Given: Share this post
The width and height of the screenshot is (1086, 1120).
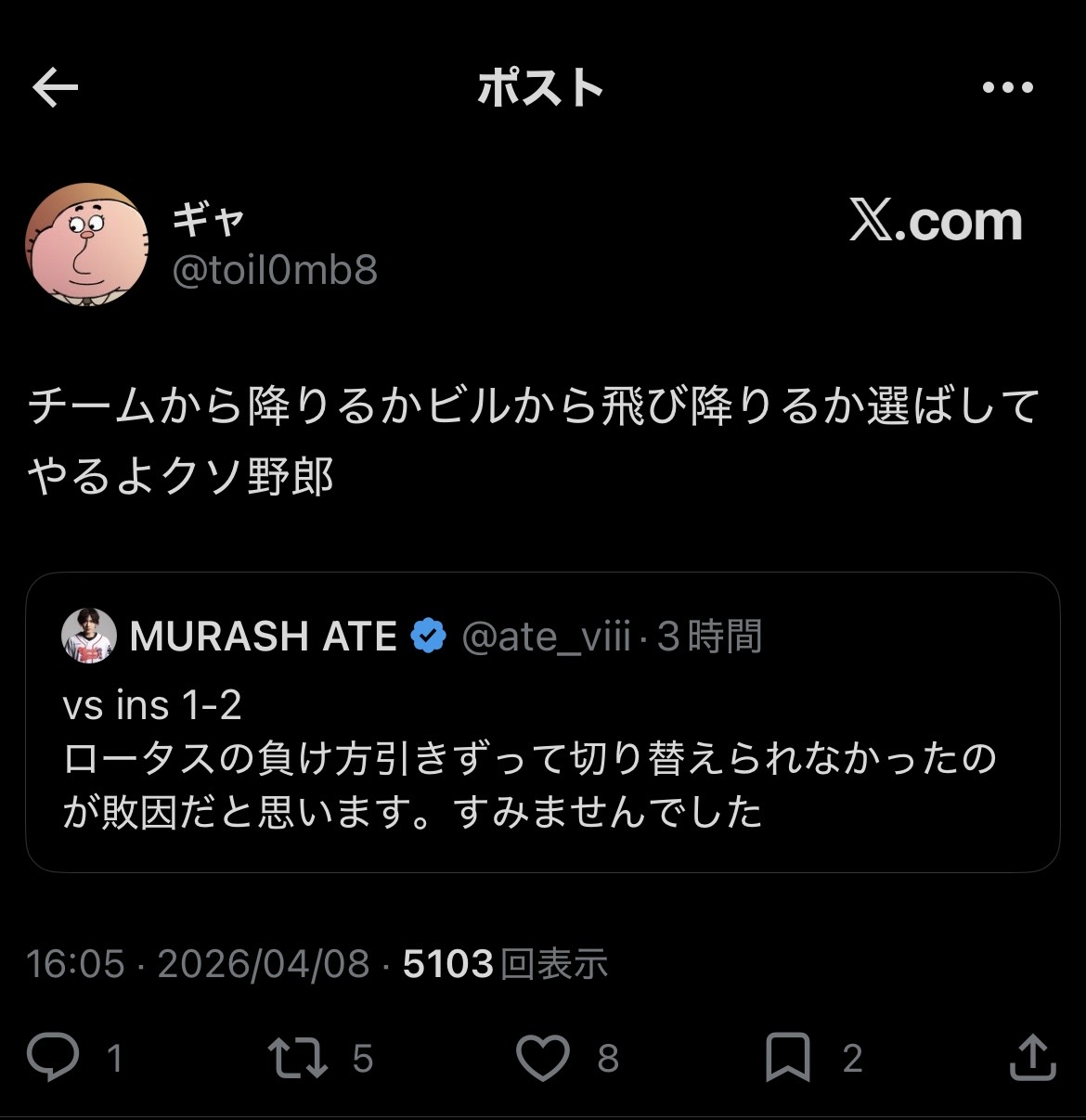Looking at the screenshot, I should click(1032, 1058).
